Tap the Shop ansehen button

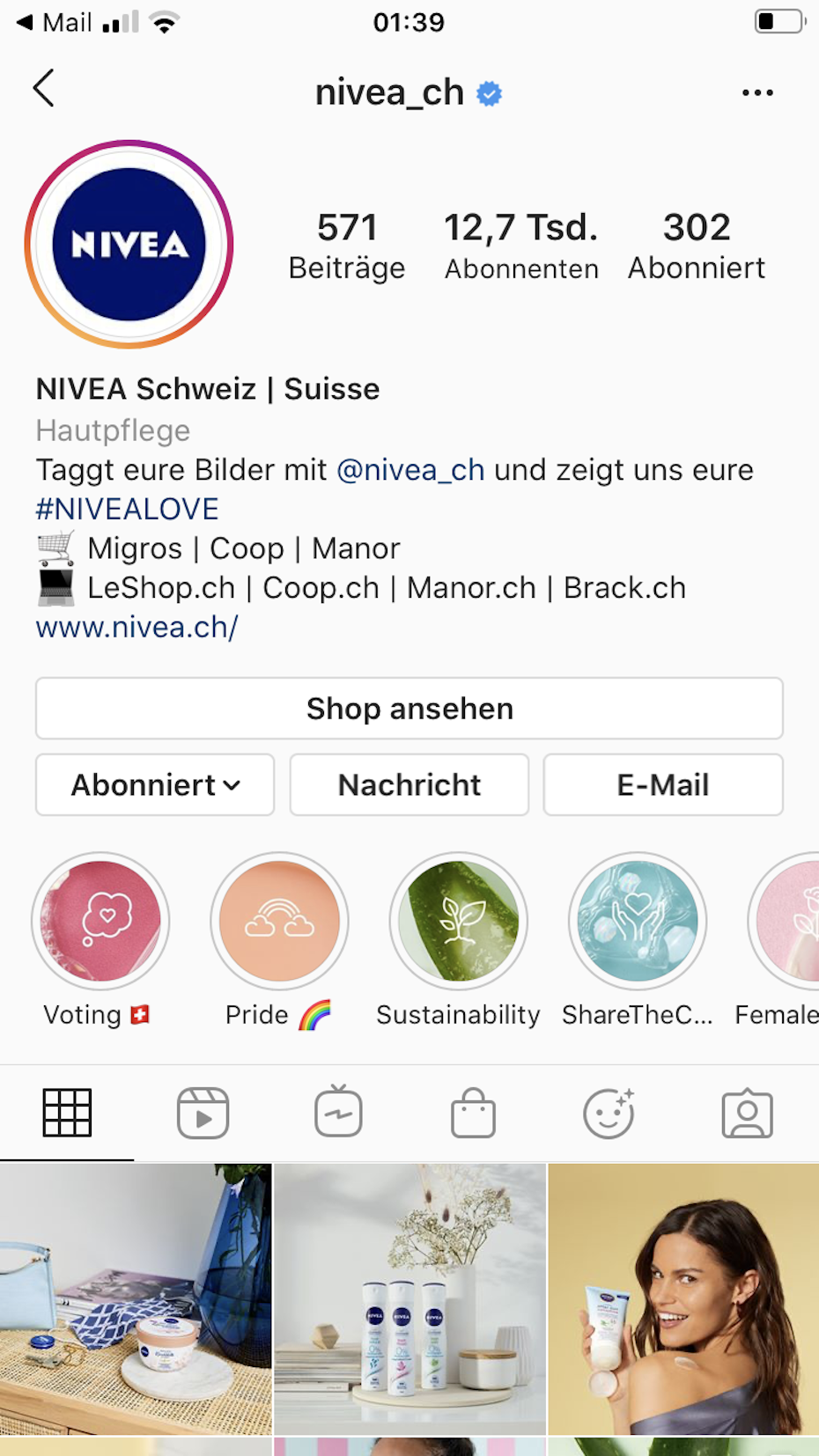409,709
